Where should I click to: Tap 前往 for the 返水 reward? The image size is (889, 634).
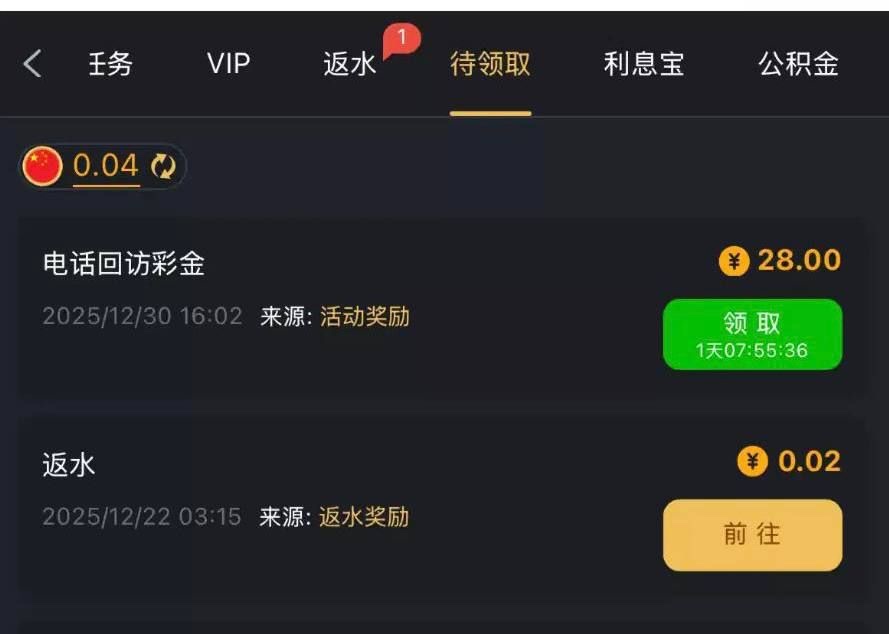click(752, 535)
